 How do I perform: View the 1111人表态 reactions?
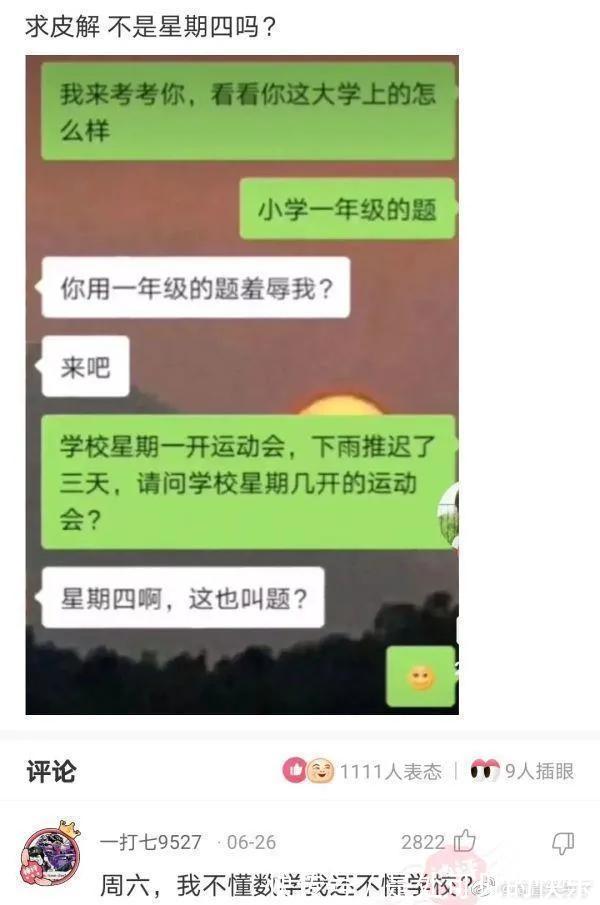pyautogui.click(x=361, y=771)
